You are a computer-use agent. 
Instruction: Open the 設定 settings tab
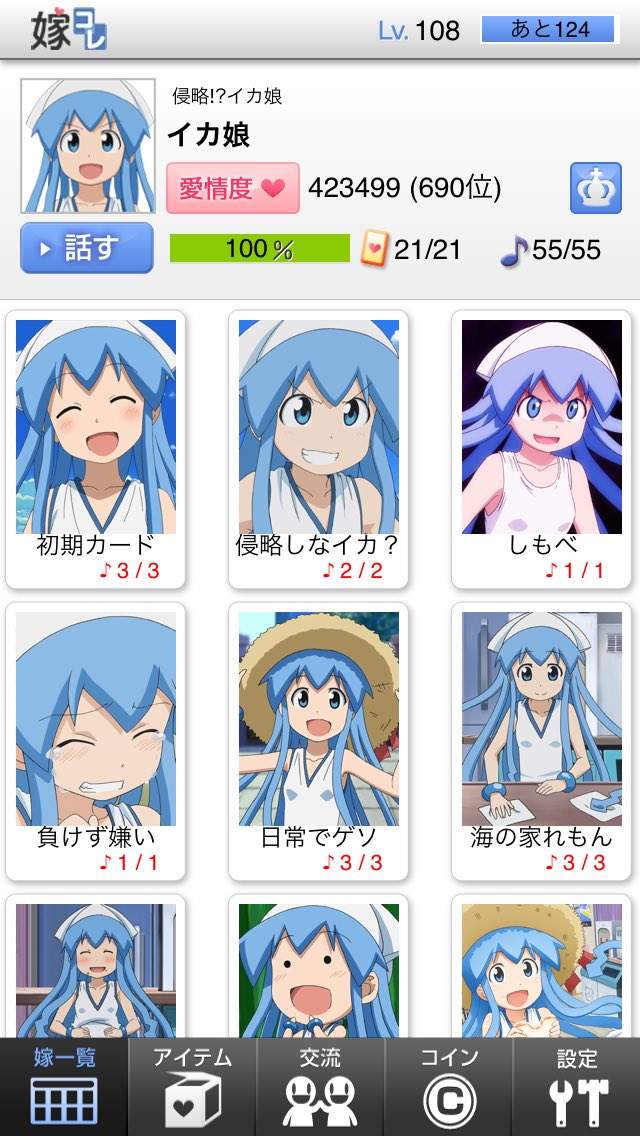tap(577, 1087)
